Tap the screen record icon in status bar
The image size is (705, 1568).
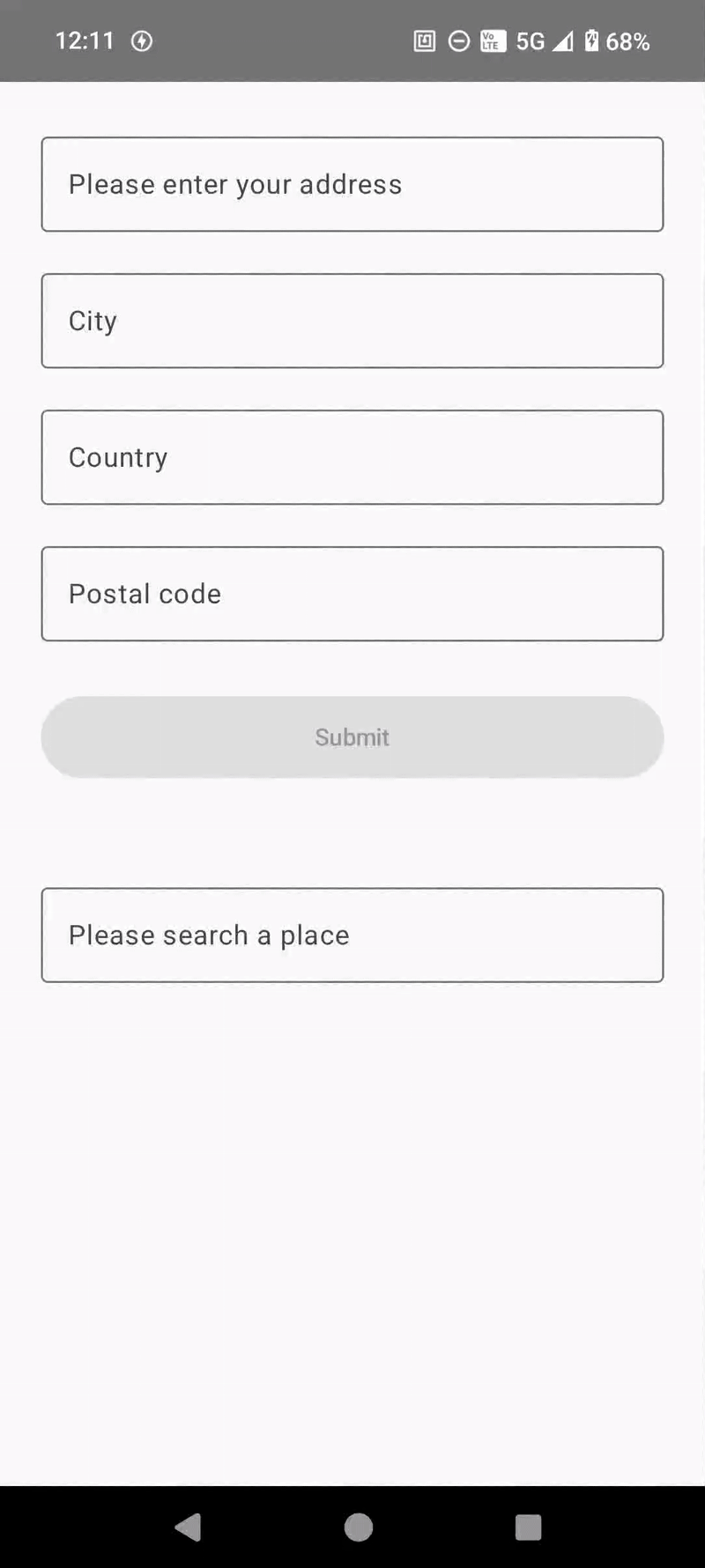coord(423,41)
